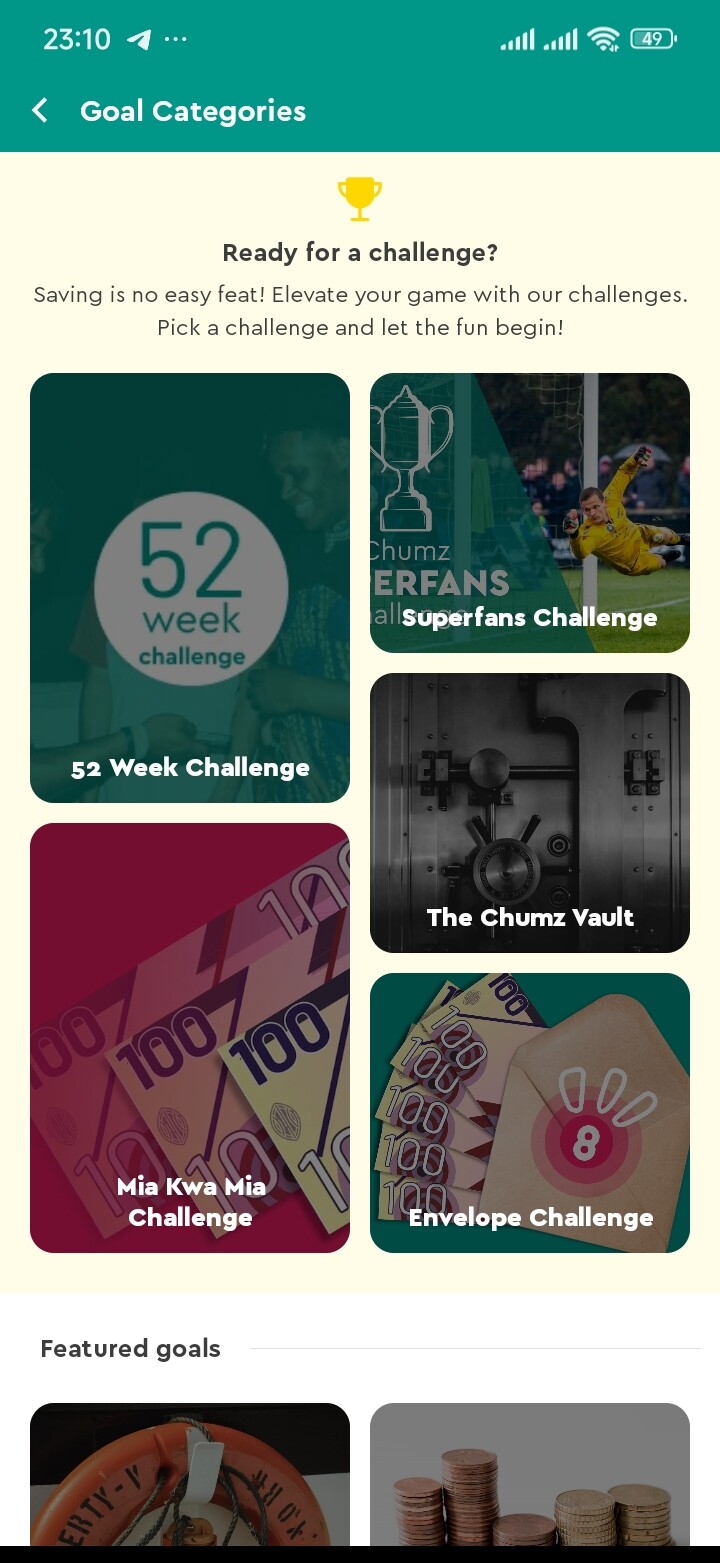This screenshot has height=1563, width=720.
Task: Tap the Telegram notification icon in the status bar
Action: [x=139, y=39]
